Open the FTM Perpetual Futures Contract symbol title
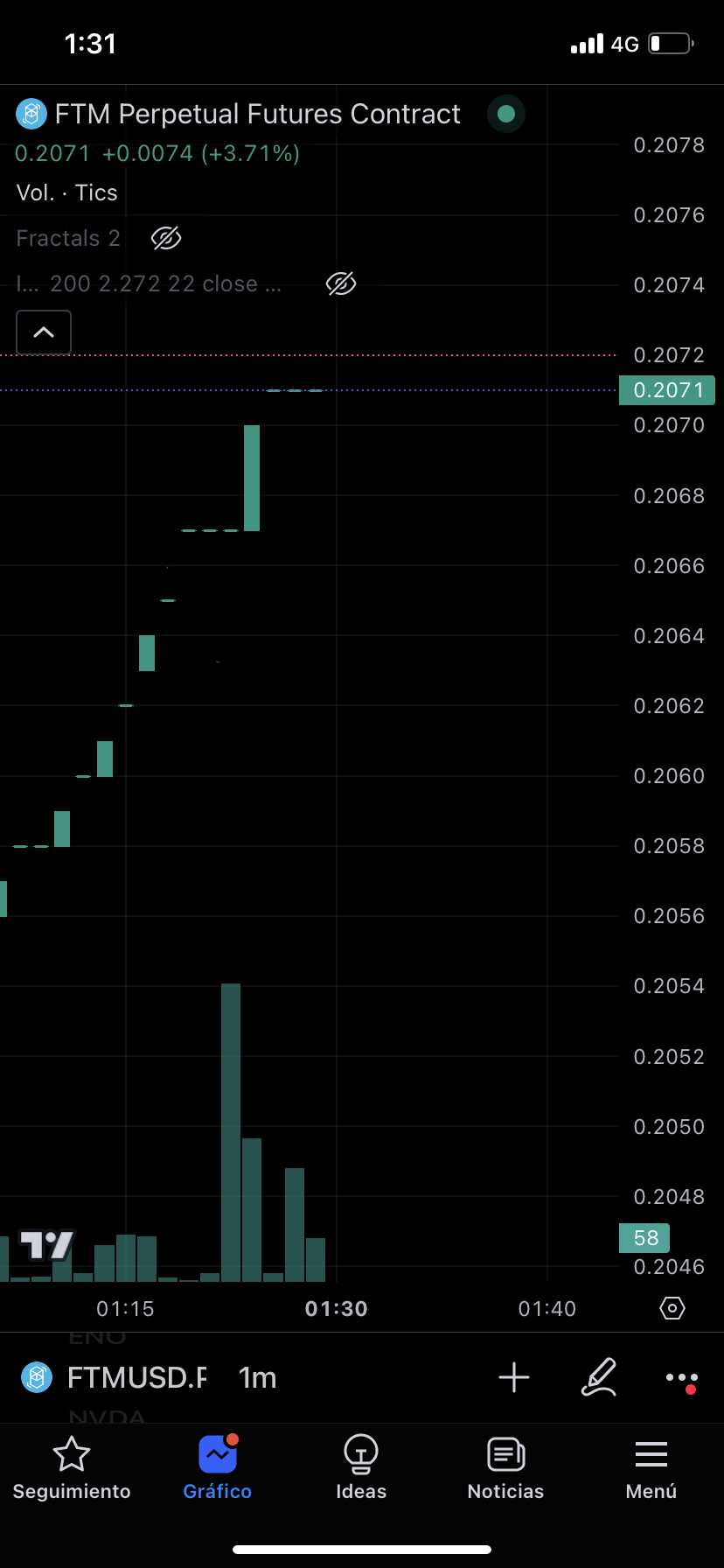The width and height of the screenshot is (724, 1568). [256, 115]
